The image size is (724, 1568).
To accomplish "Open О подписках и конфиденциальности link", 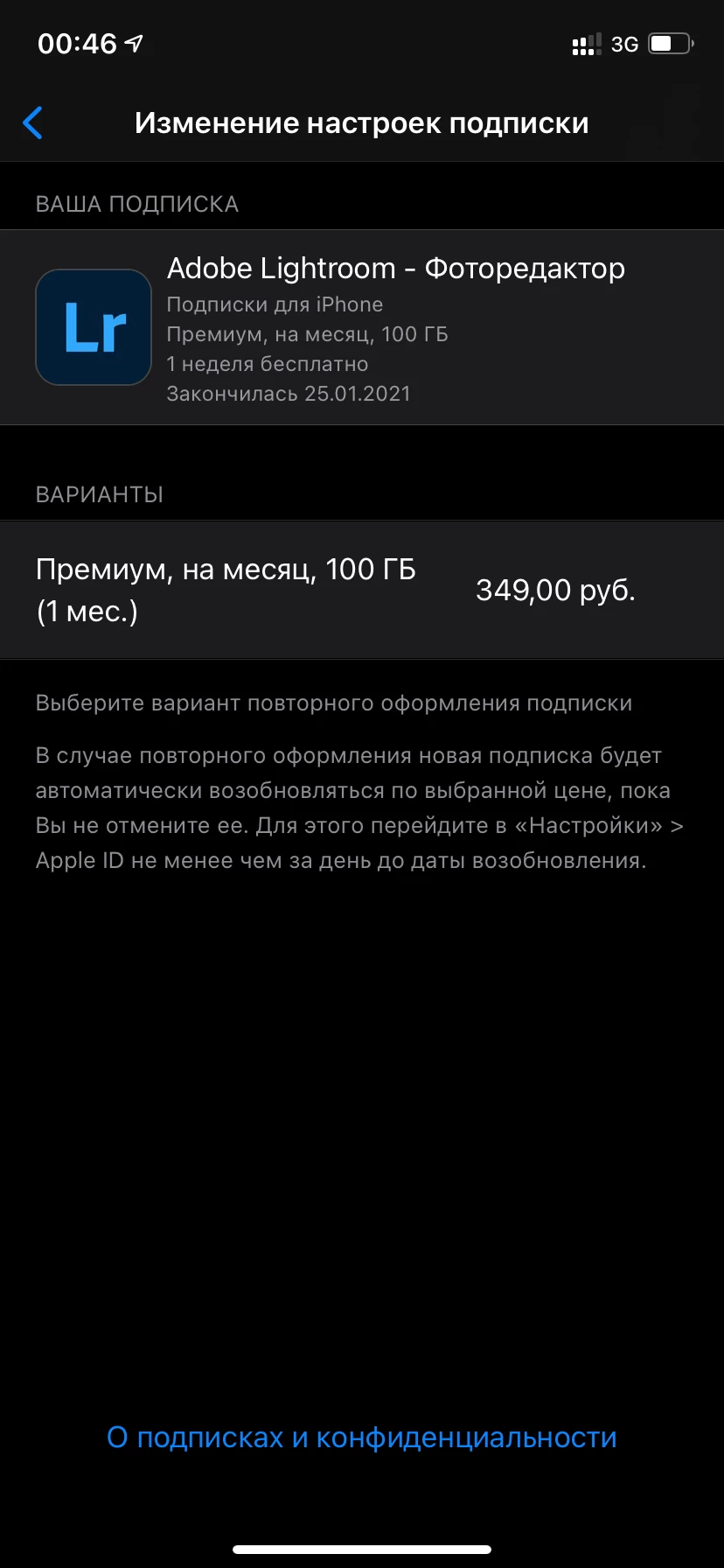I will 361,1437.
